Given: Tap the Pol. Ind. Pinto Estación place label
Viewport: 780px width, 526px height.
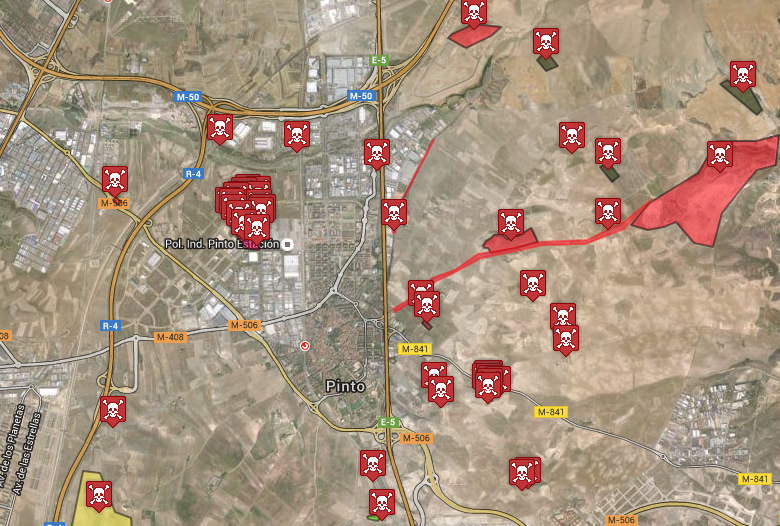Looking at the screenshot, I should coord(221,244).
